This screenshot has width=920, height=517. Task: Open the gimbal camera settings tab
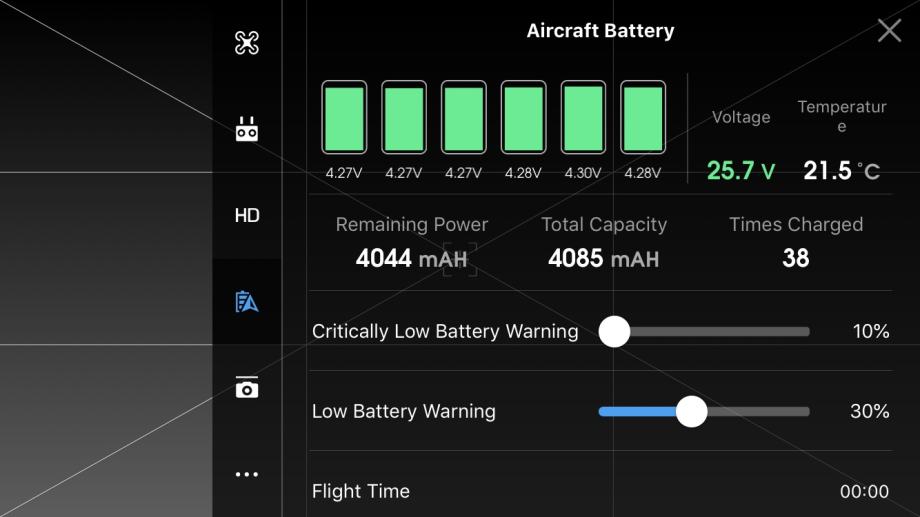(x=247, y=388)
